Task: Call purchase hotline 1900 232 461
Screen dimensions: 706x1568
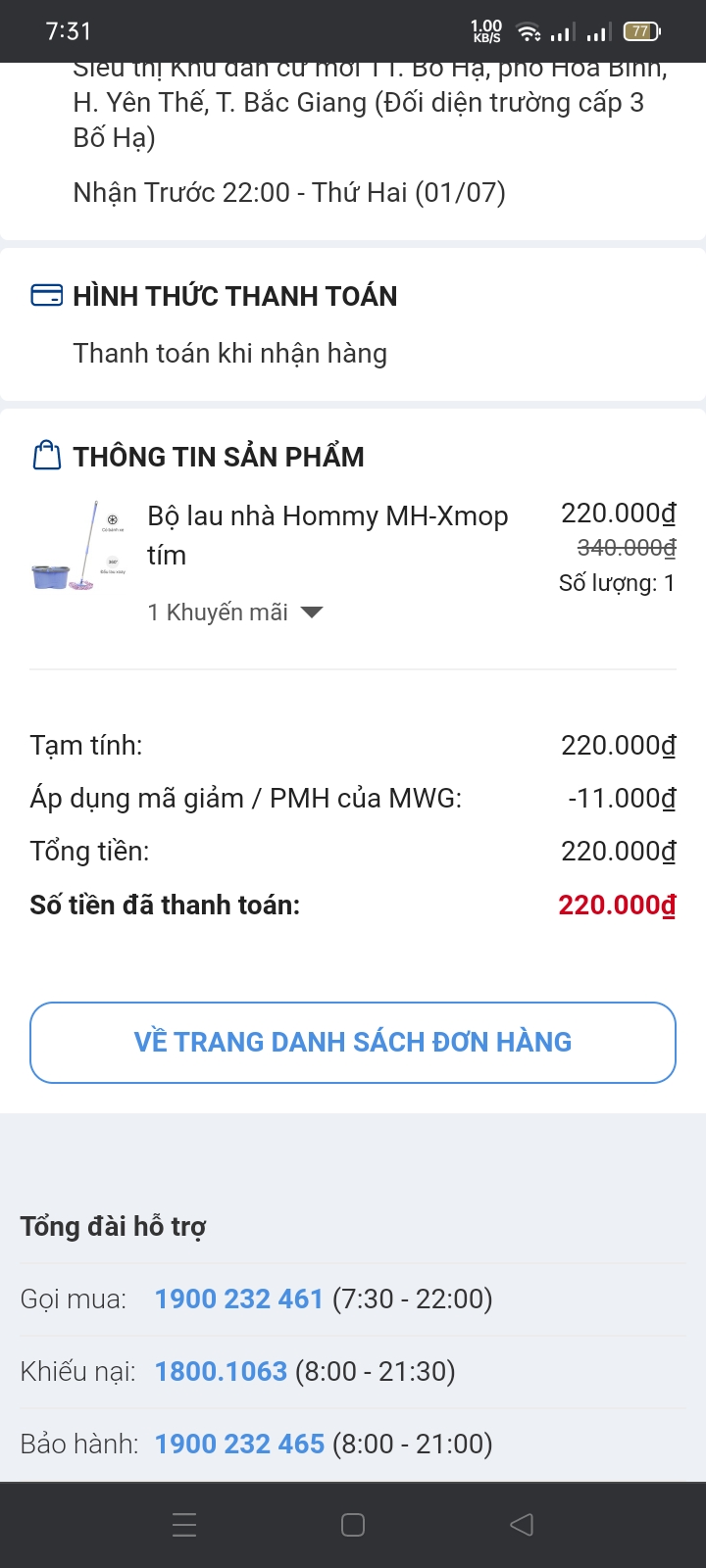Action: pos(239,1299)
